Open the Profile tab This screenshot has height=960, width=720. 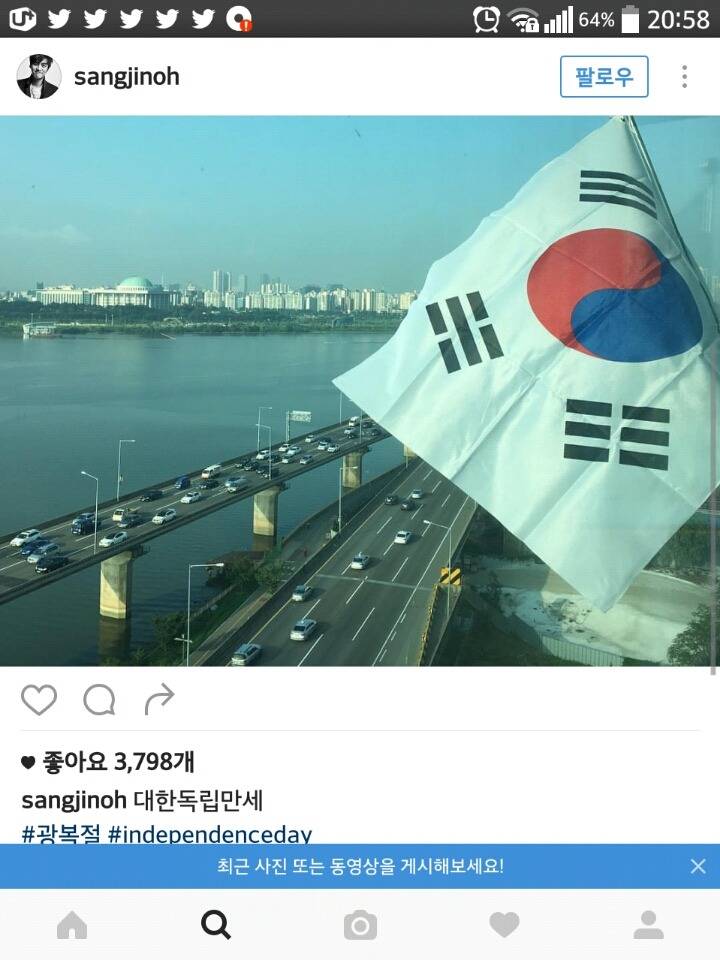point(648,925)
